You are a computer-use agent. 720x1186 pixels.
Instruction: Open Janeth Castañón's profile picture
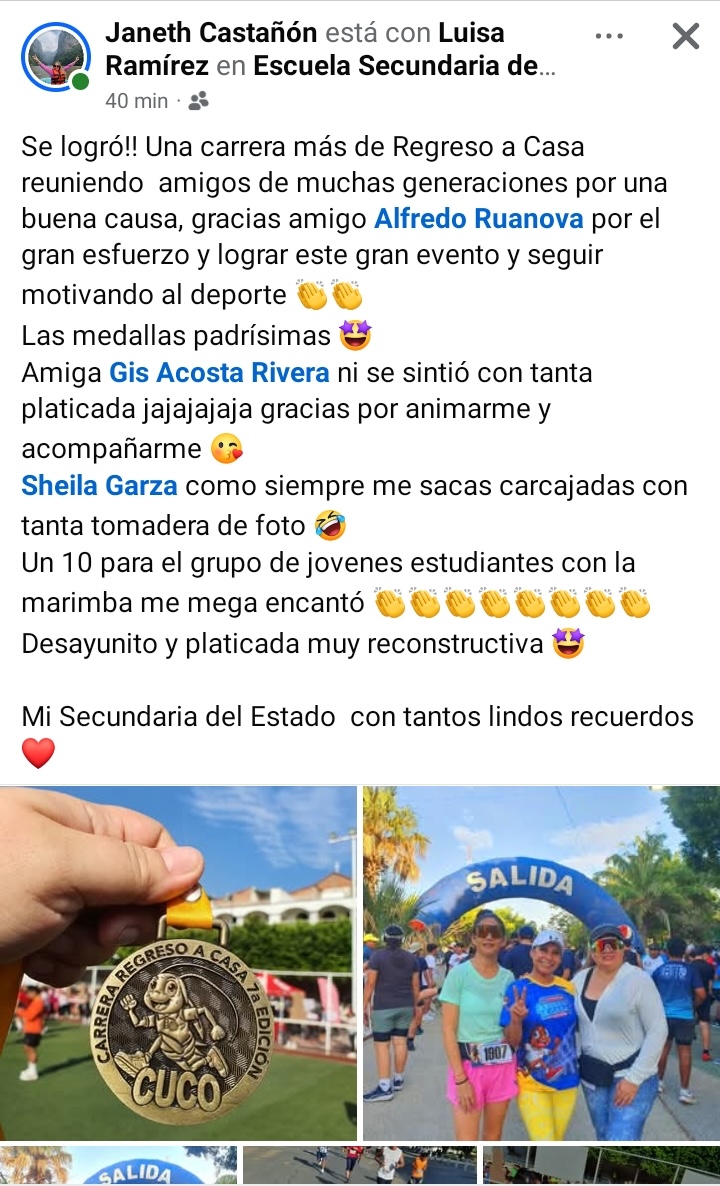(55, 58)
